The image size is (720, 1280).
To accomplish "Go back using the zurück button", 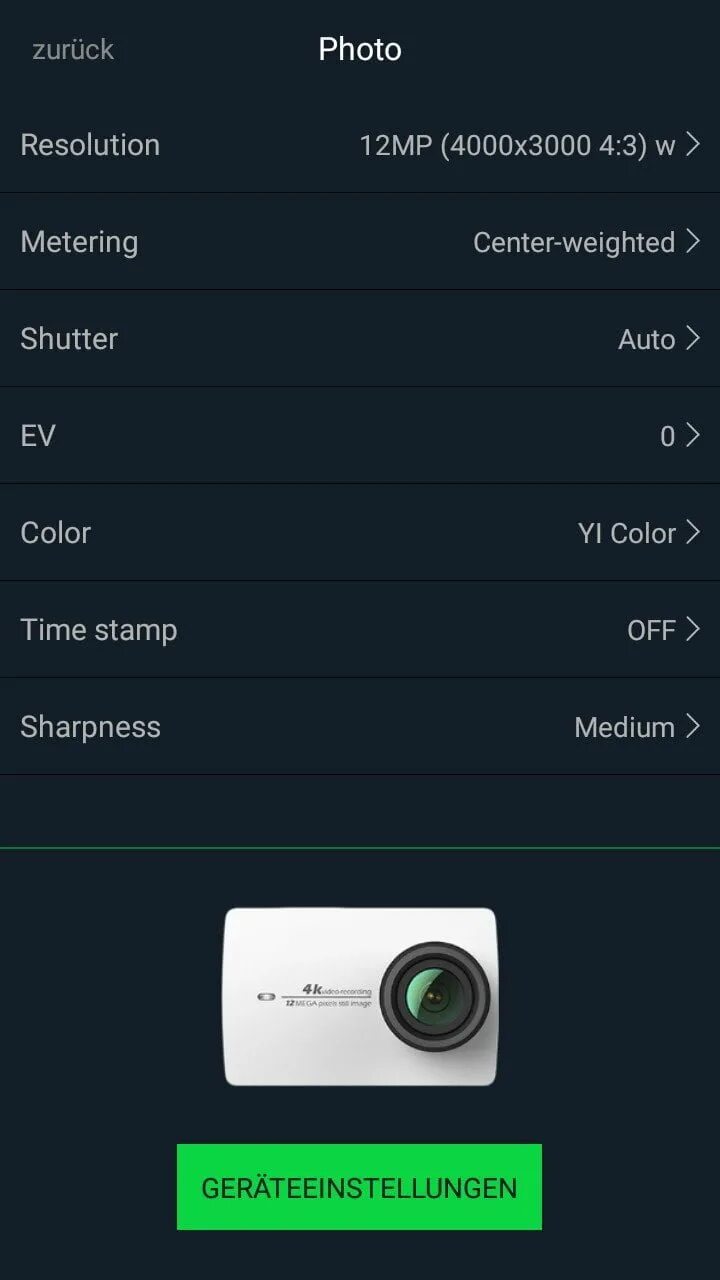I will click(73, 50).
